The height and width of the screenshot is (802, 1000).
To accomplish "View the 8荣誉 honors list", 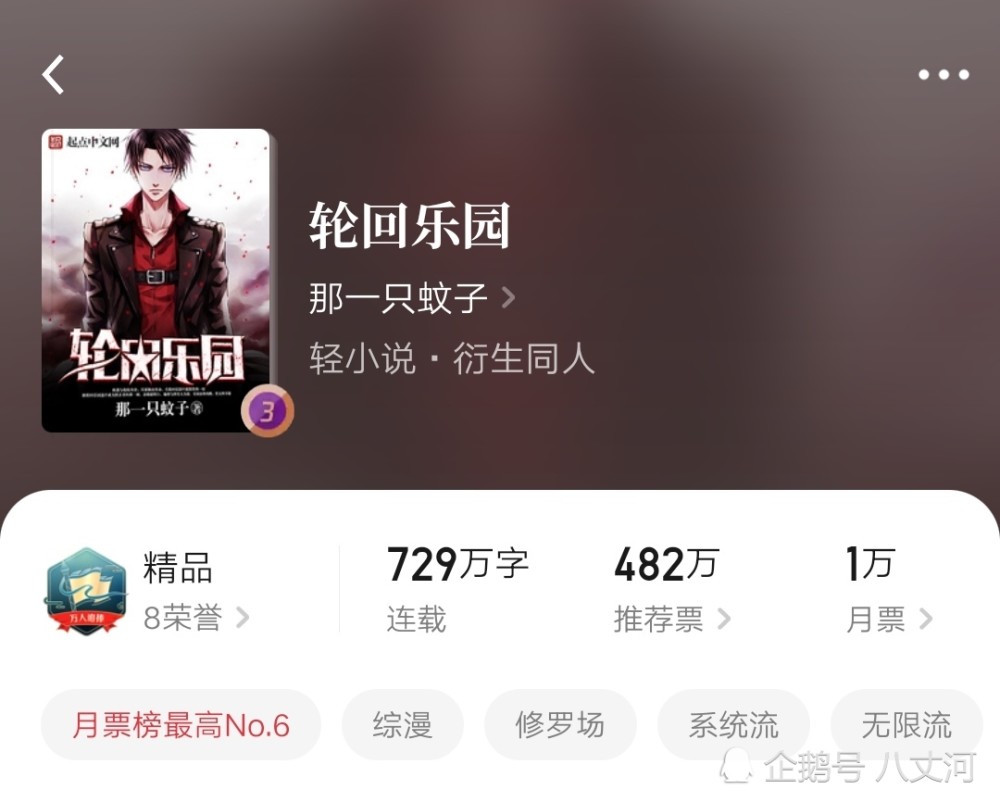I will pyautogui.click(x=196, y=618).
